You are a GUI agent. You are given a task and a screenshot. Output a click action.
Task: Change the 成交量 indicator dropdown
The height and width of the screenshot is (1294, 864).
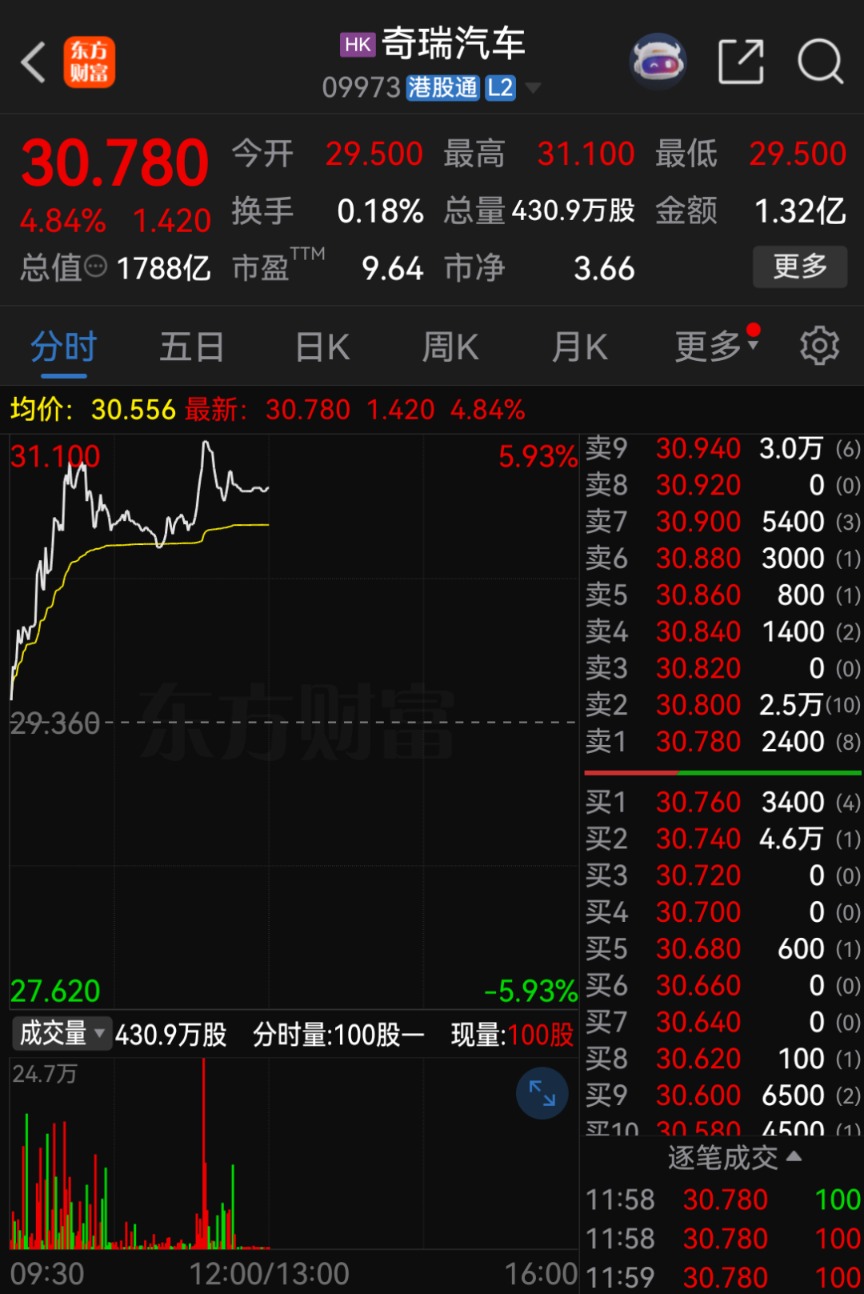click(61, 1034)
